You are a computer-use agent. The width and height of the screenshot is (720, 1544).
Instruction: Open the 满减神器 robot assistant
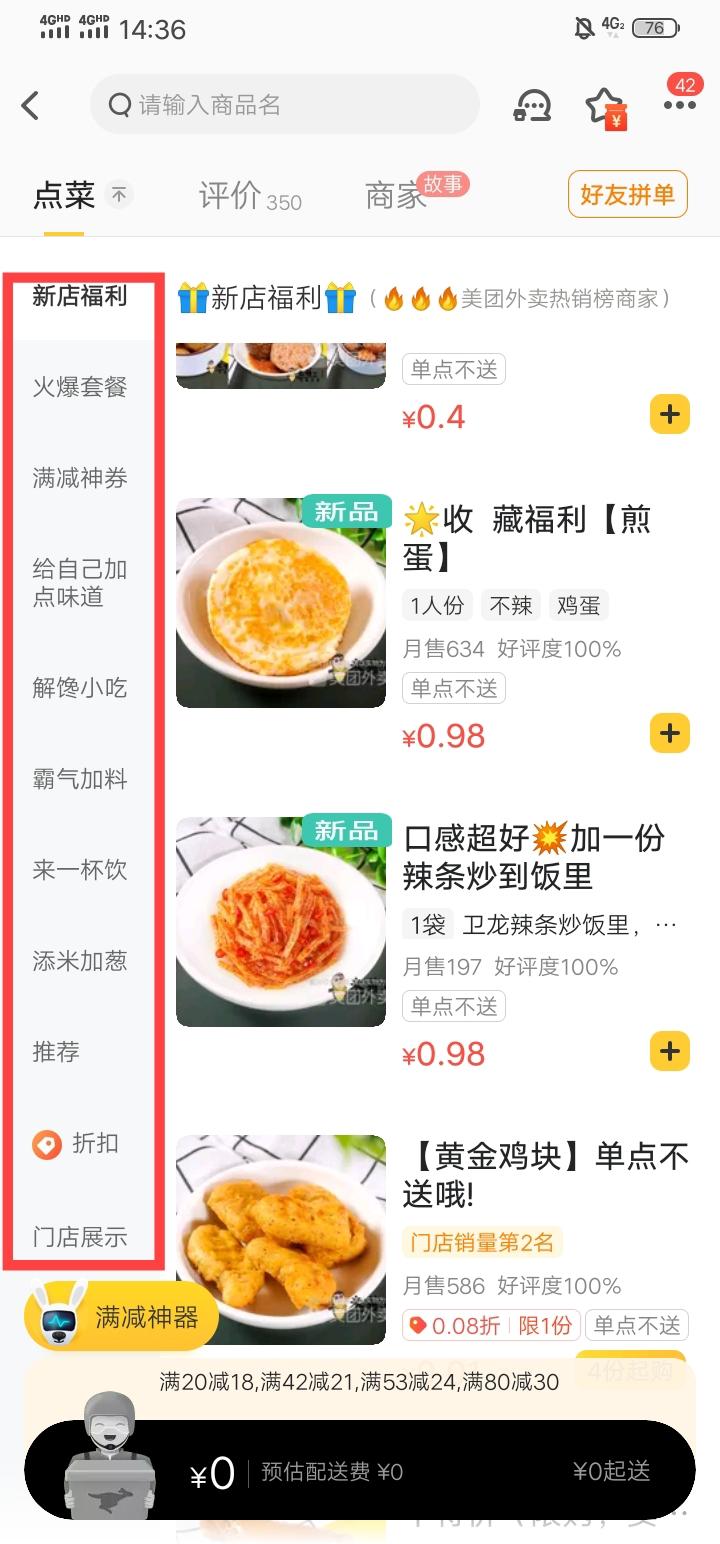coord(120,1319)
